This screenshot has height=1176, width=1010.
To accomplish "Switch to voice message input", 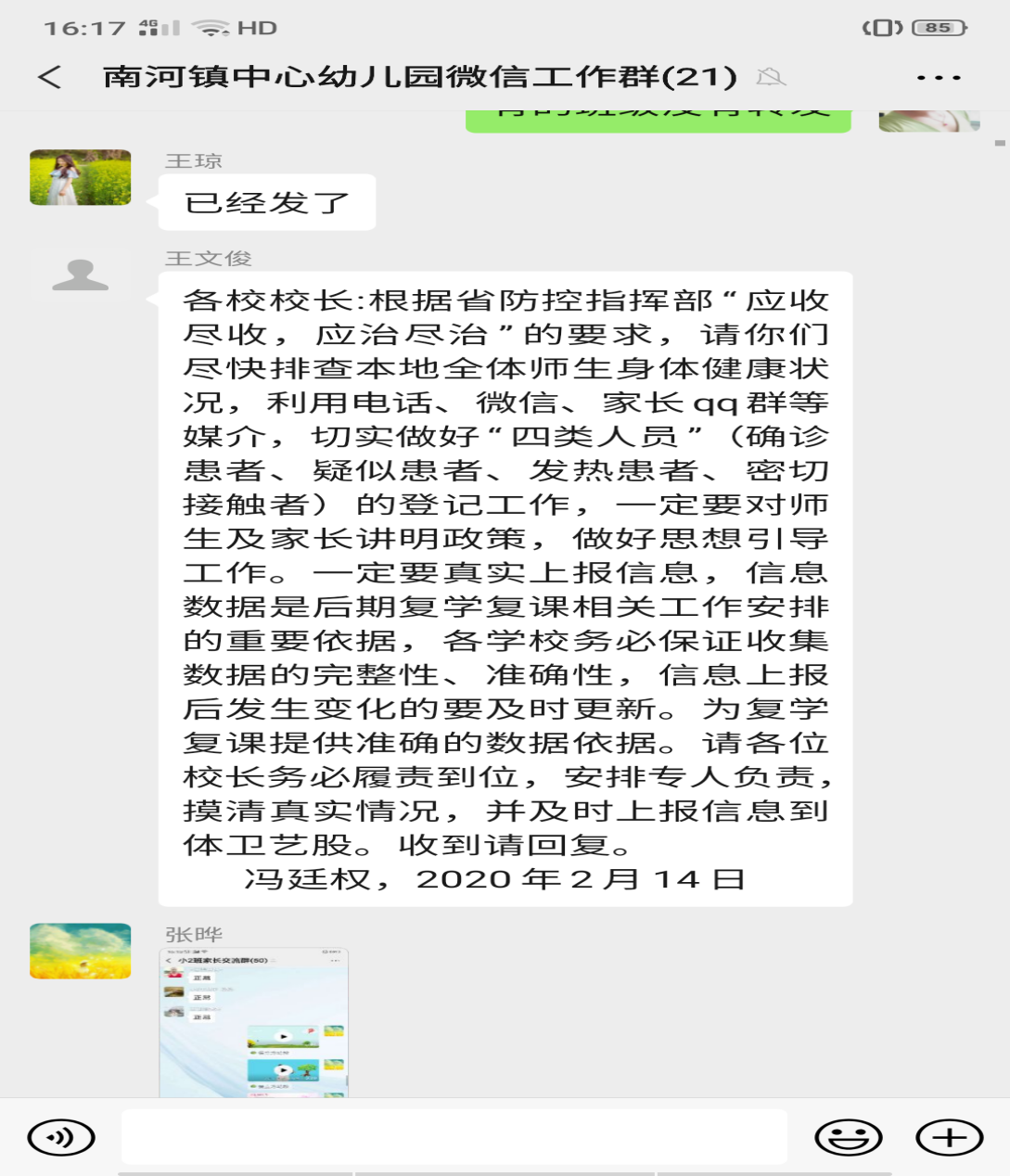I will (61, 1137).
